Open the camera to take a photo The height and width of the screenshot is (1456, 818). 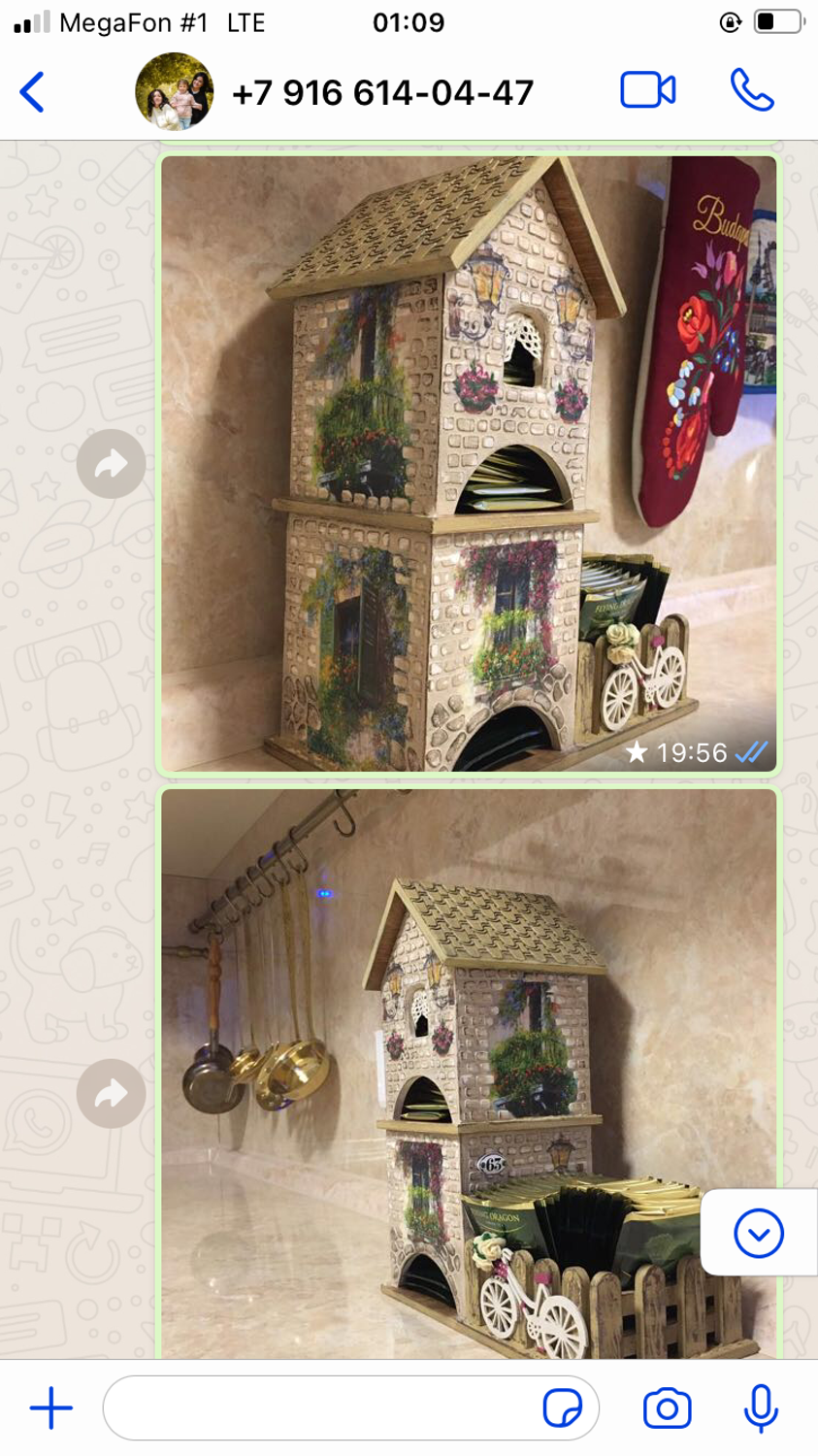click(668, 1408)
